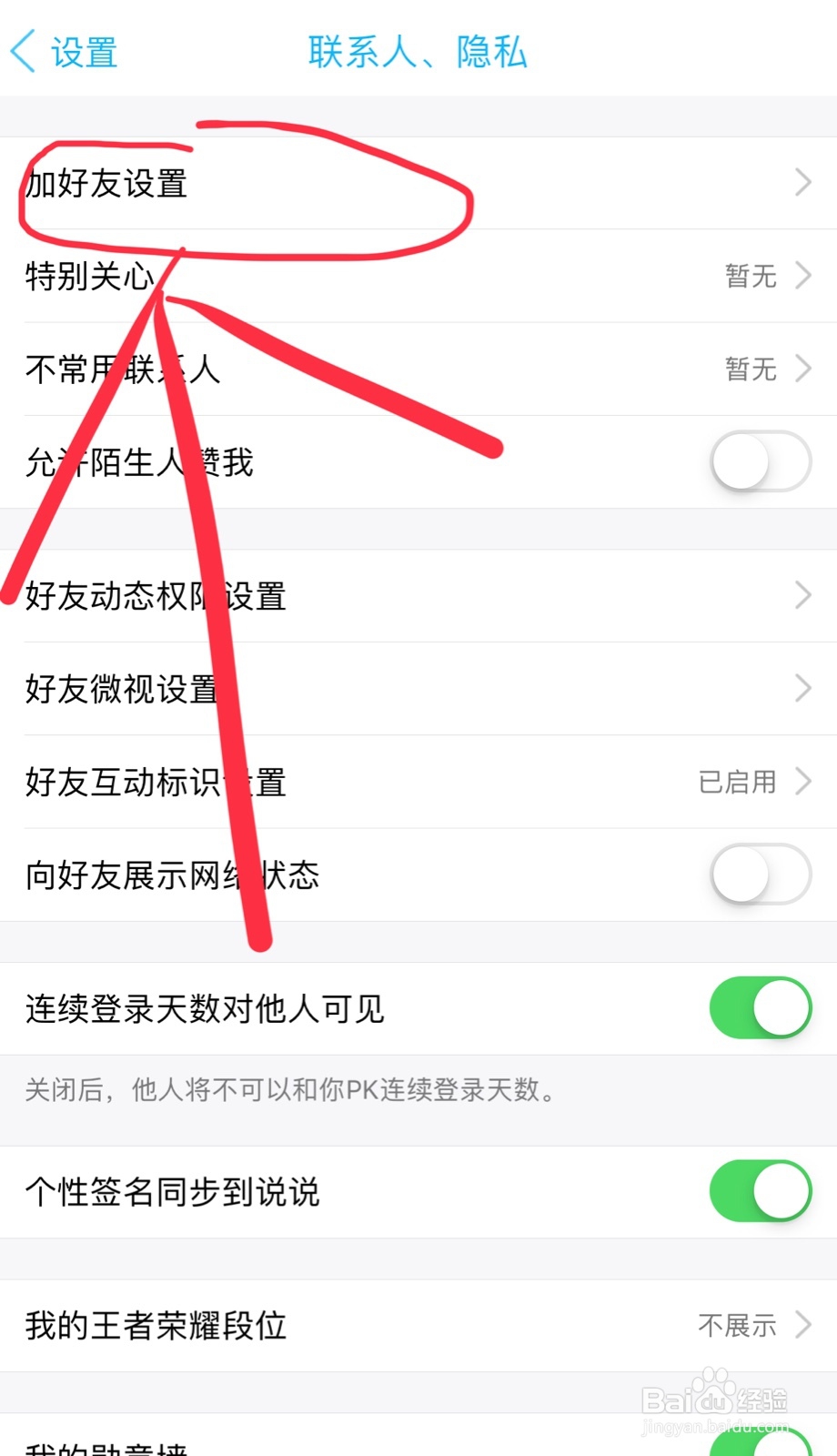Open 我的王者荣耀段位 settings
This screenshot has width=837, height=1456.
[364, 1327]
